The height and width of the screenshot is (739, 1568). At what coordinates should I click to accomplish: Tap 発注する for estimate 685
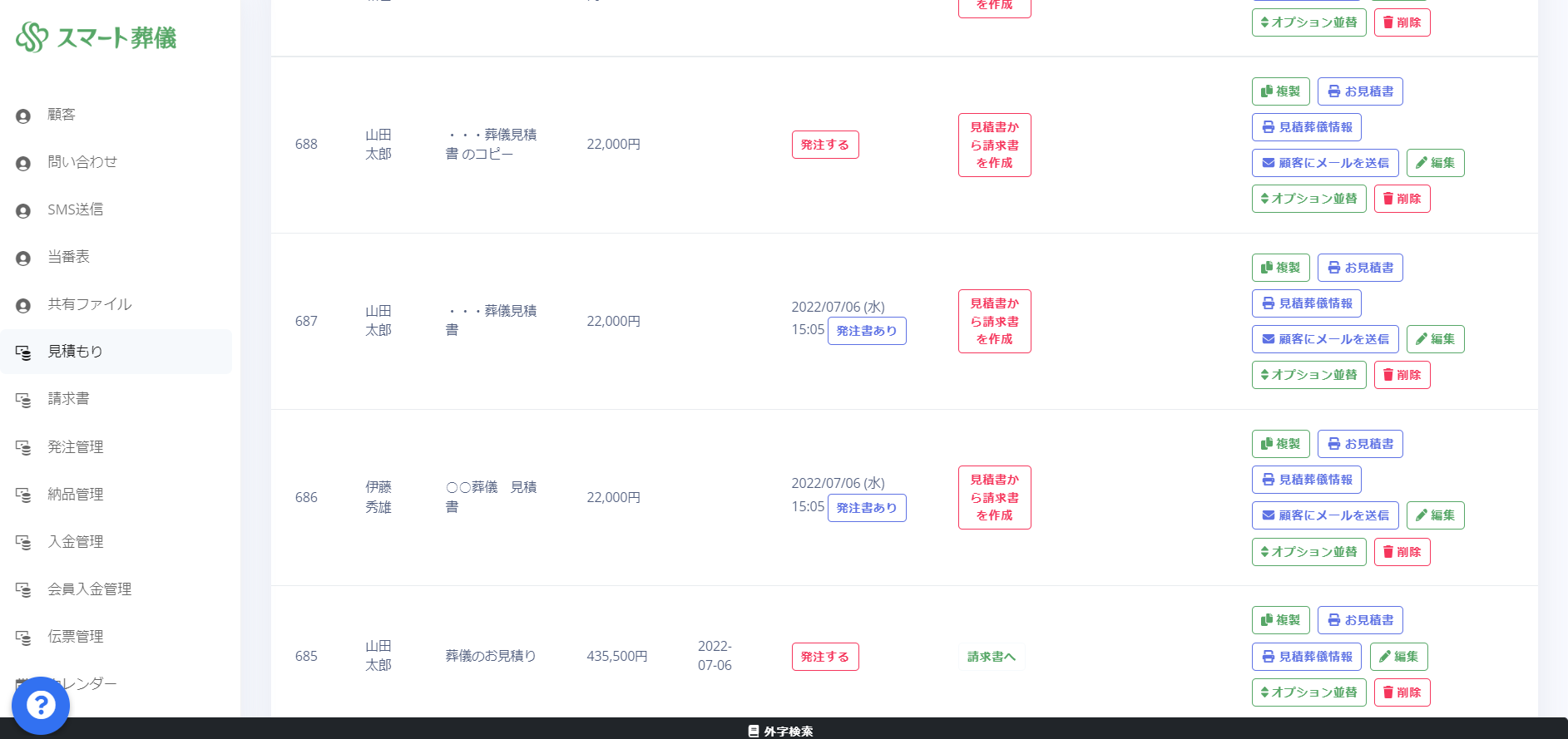(824, 657)
